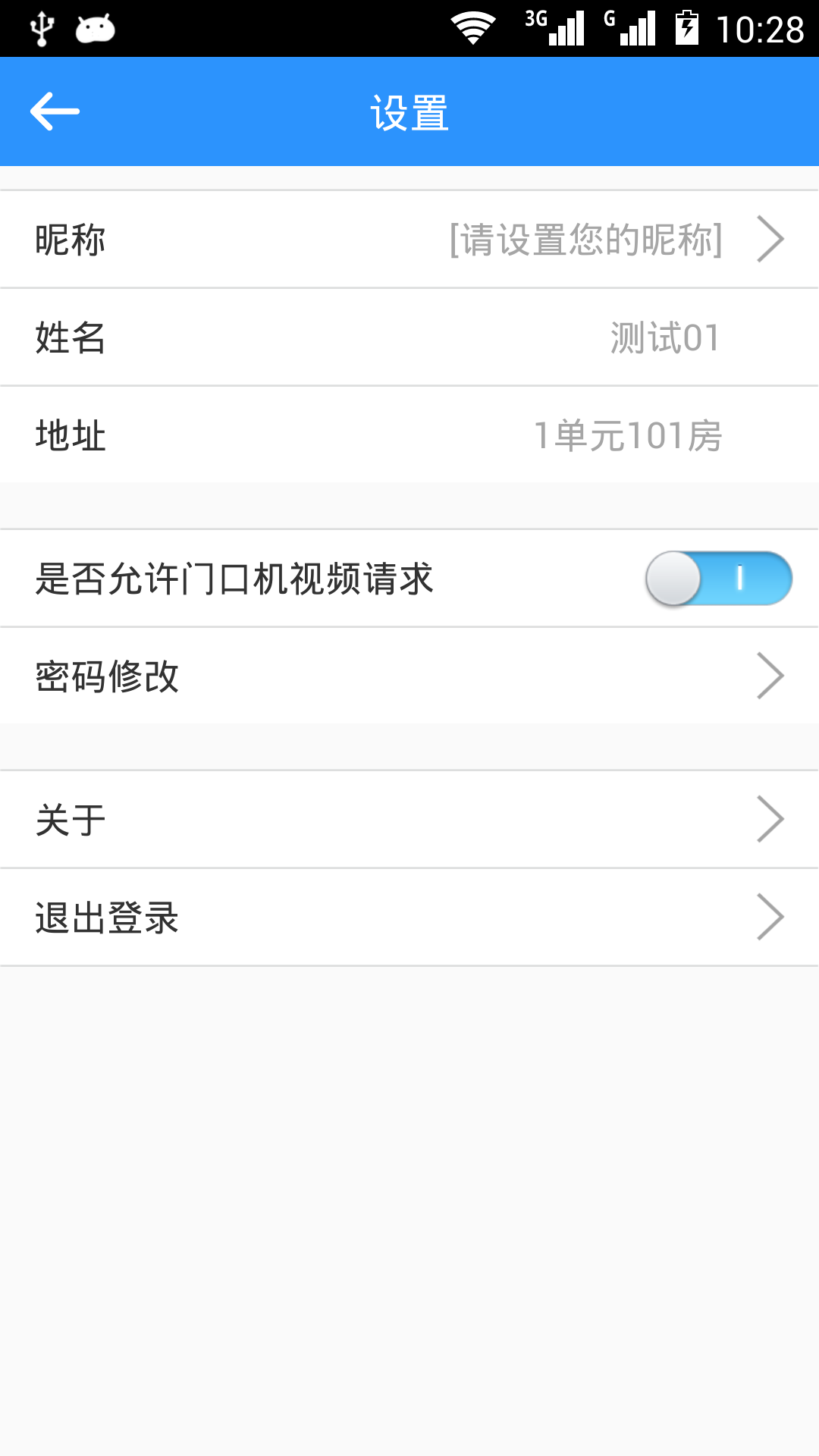Toggle the 是否允许门口机视频请求 switch
Viewport: 819px width, 1456px height.
click(718, 579)
